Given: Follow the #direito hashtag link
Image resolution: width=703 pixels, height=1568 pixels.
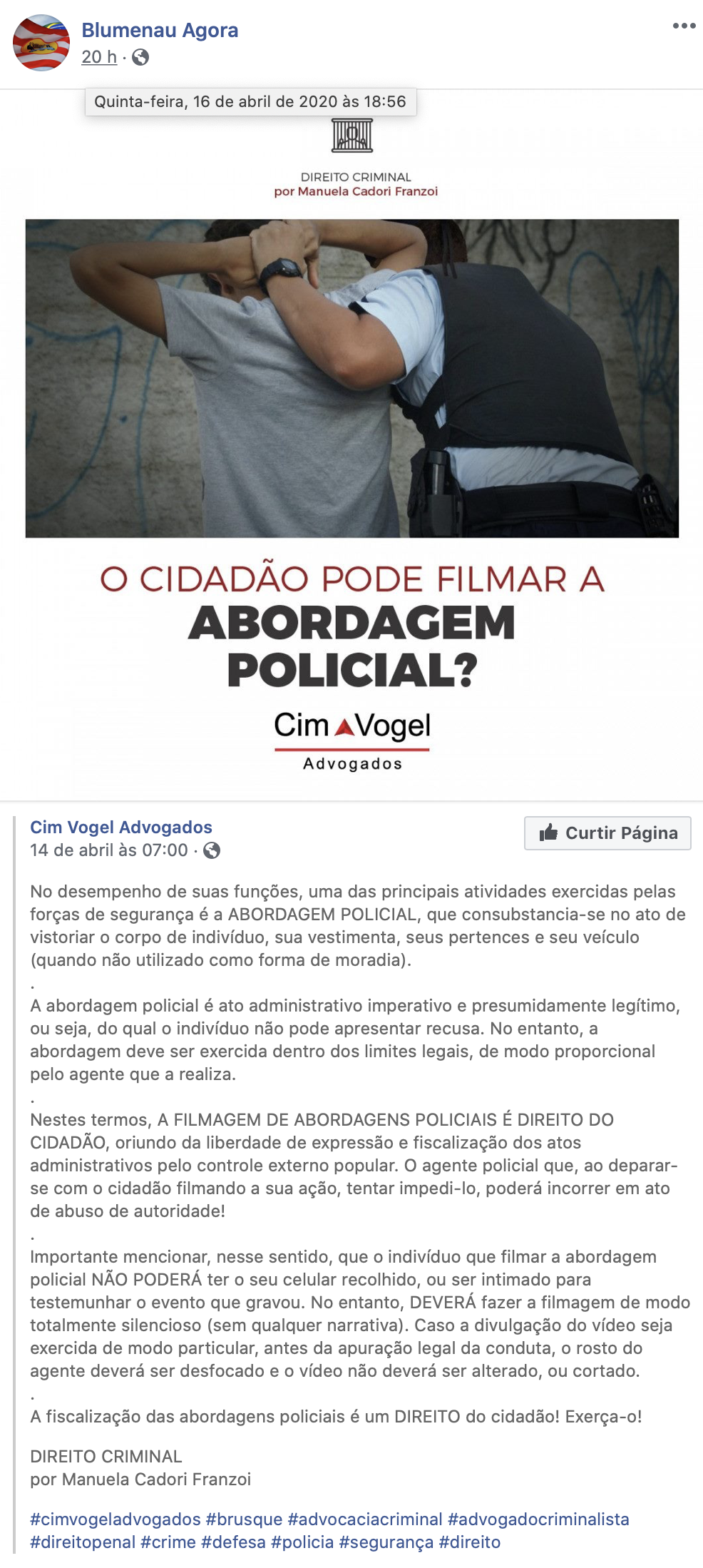Looking at the screenshot, I should click(x=469, y=1542).
